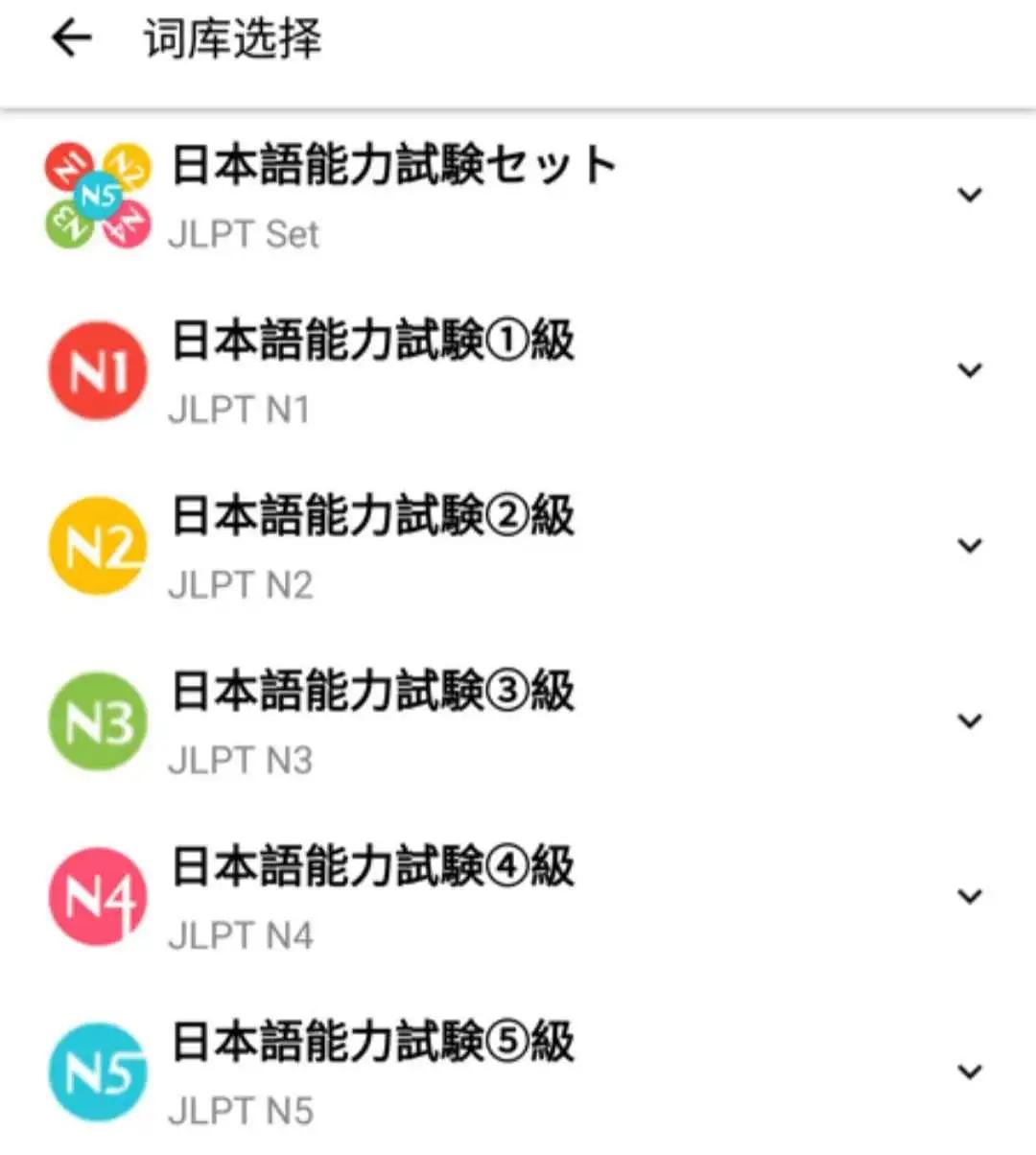Open the 日本語能力試験セット word set
Screen dimensions: 1036x1155
coord(393,165)
